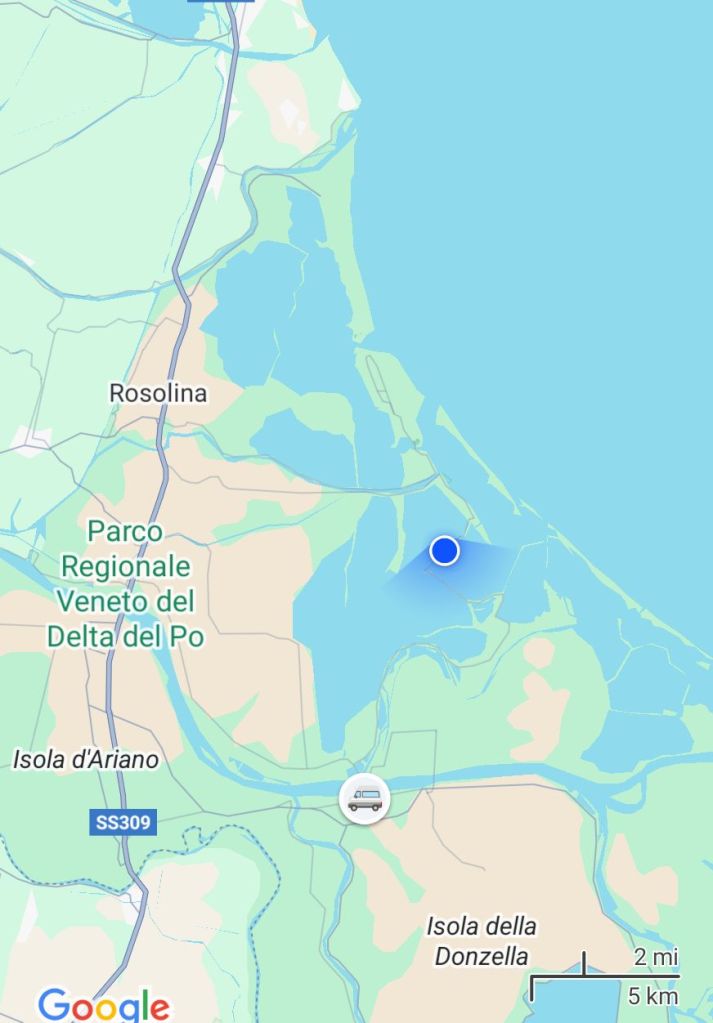Tap the van marker on the map

click(364, 799)
